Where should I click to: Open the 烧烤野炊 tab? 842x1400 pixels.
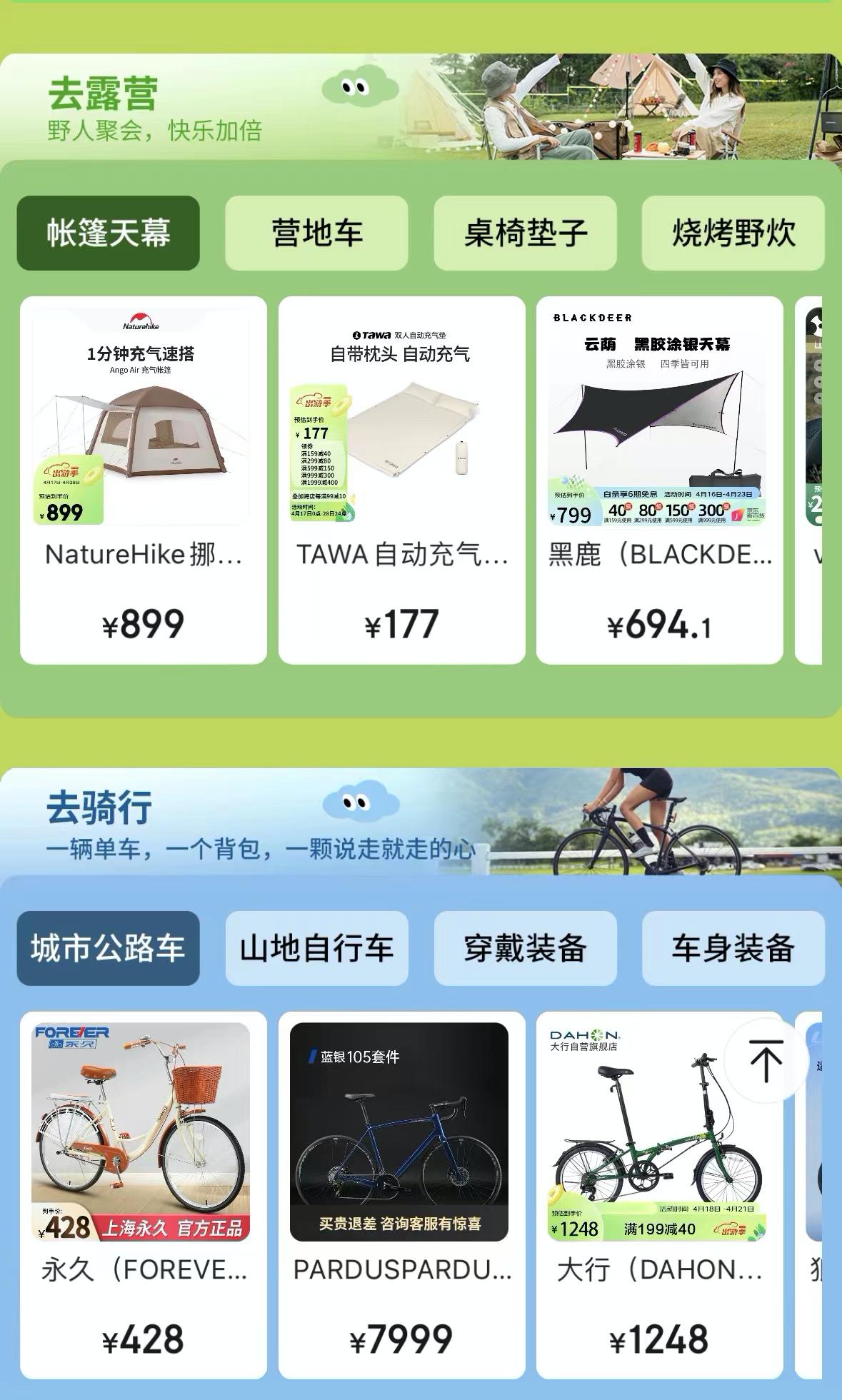coord(733,233)
